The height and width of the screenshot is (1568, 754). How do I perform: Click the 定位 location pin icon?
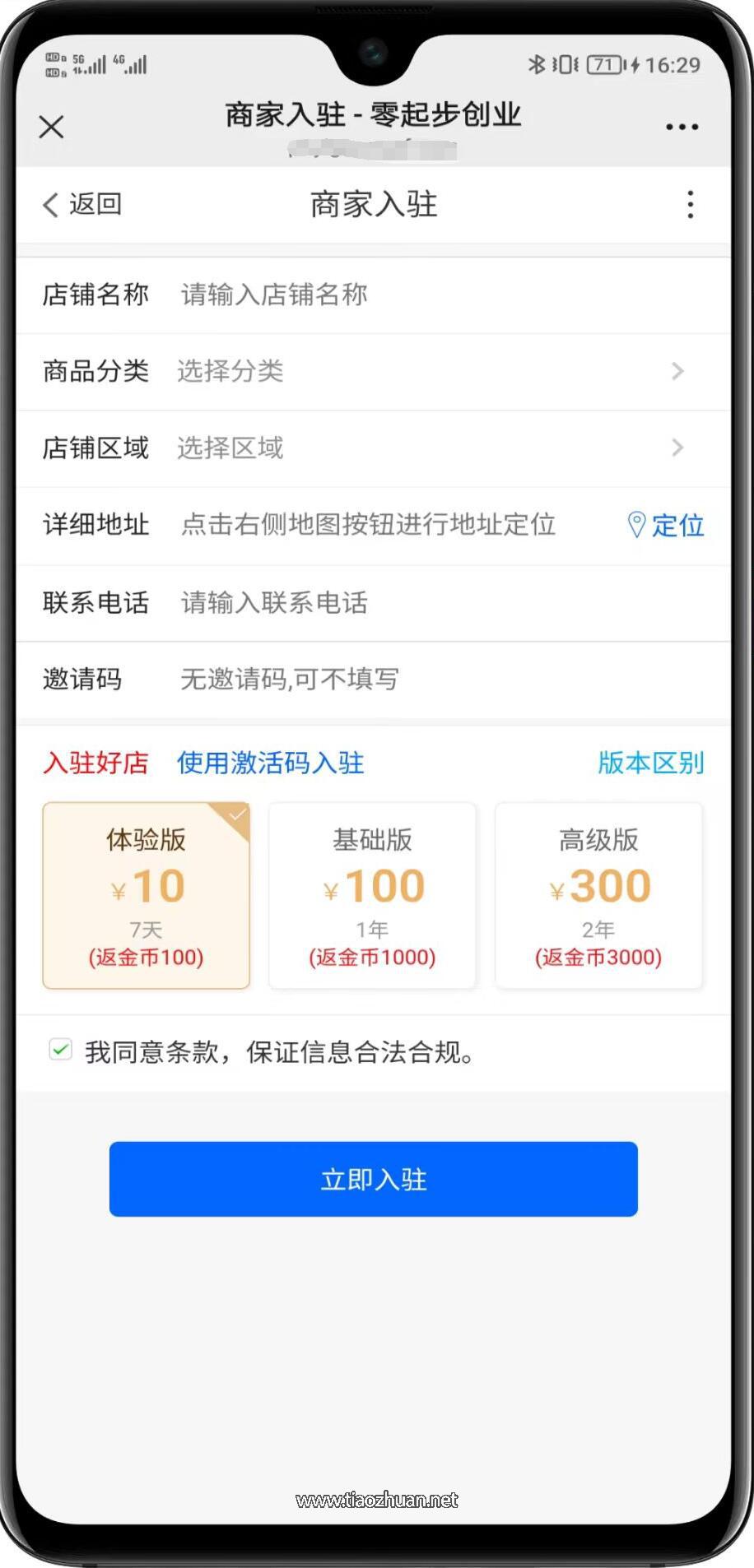pyautogui.click(x=635, y=526)
